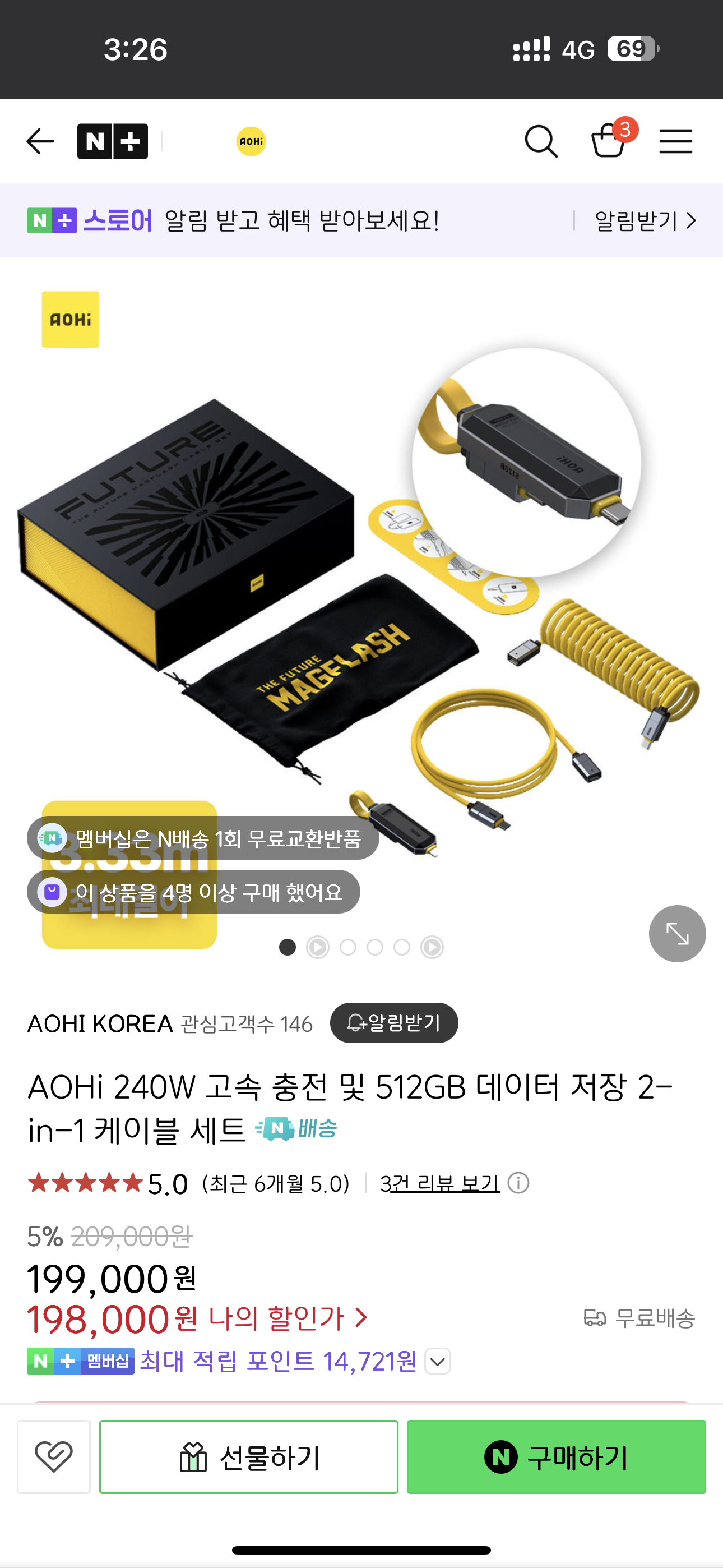Expand 최대 적립 포인트 details
The height and width of the screenshot is (1568, 723).
(x=438, y=1361)
